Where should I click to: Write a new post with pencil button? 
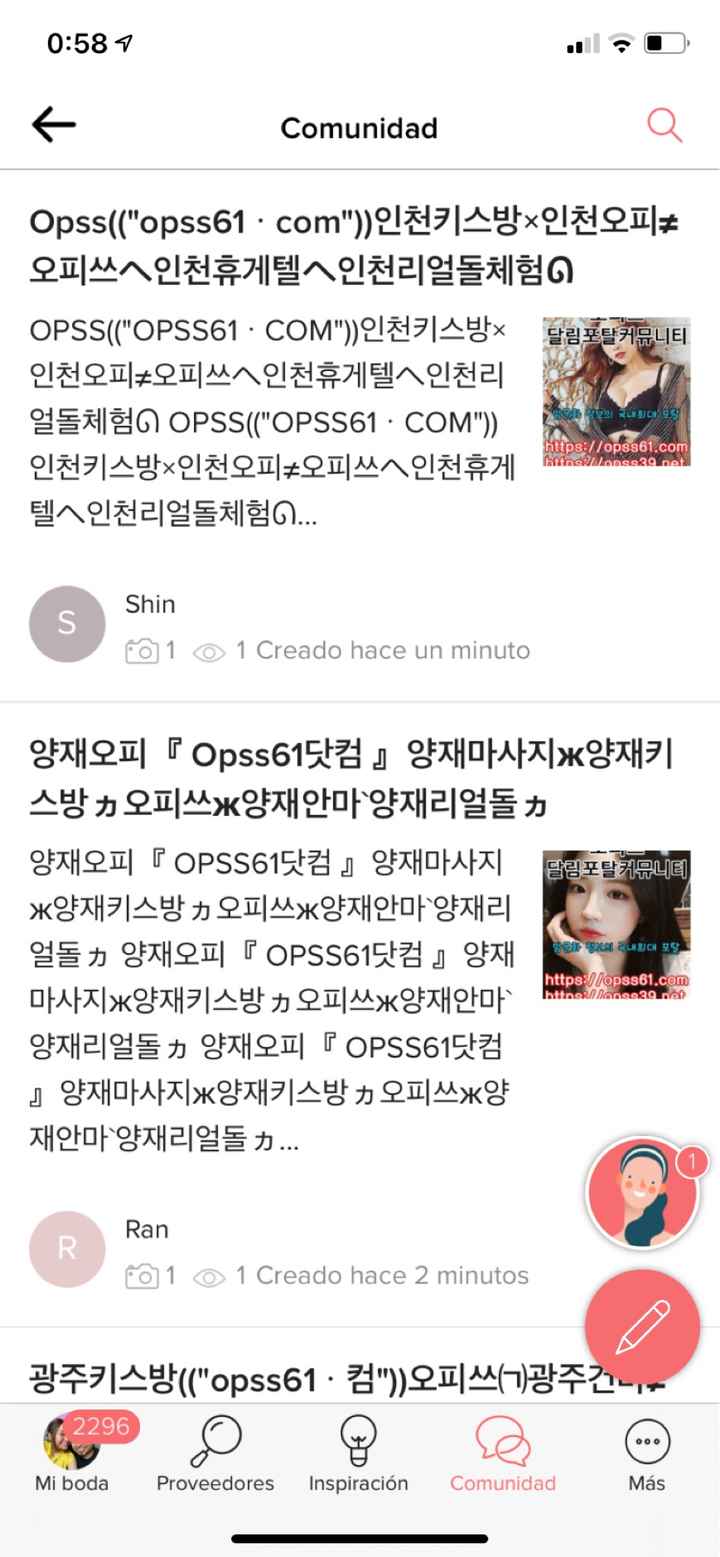(x=642, y=1326)
